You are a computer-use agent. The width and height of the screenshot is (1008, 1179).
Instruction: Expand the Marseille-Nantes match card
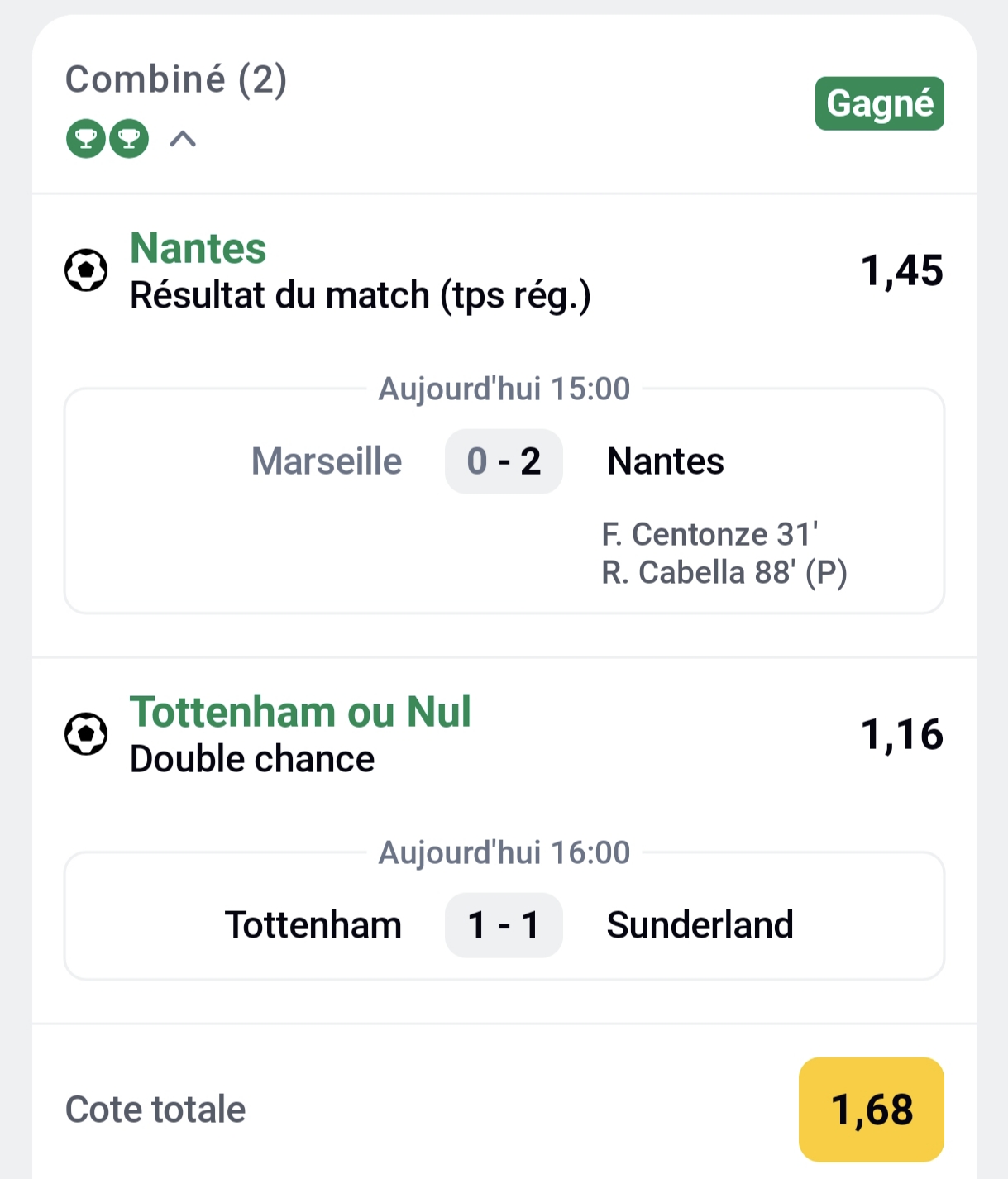pos(504,497)
